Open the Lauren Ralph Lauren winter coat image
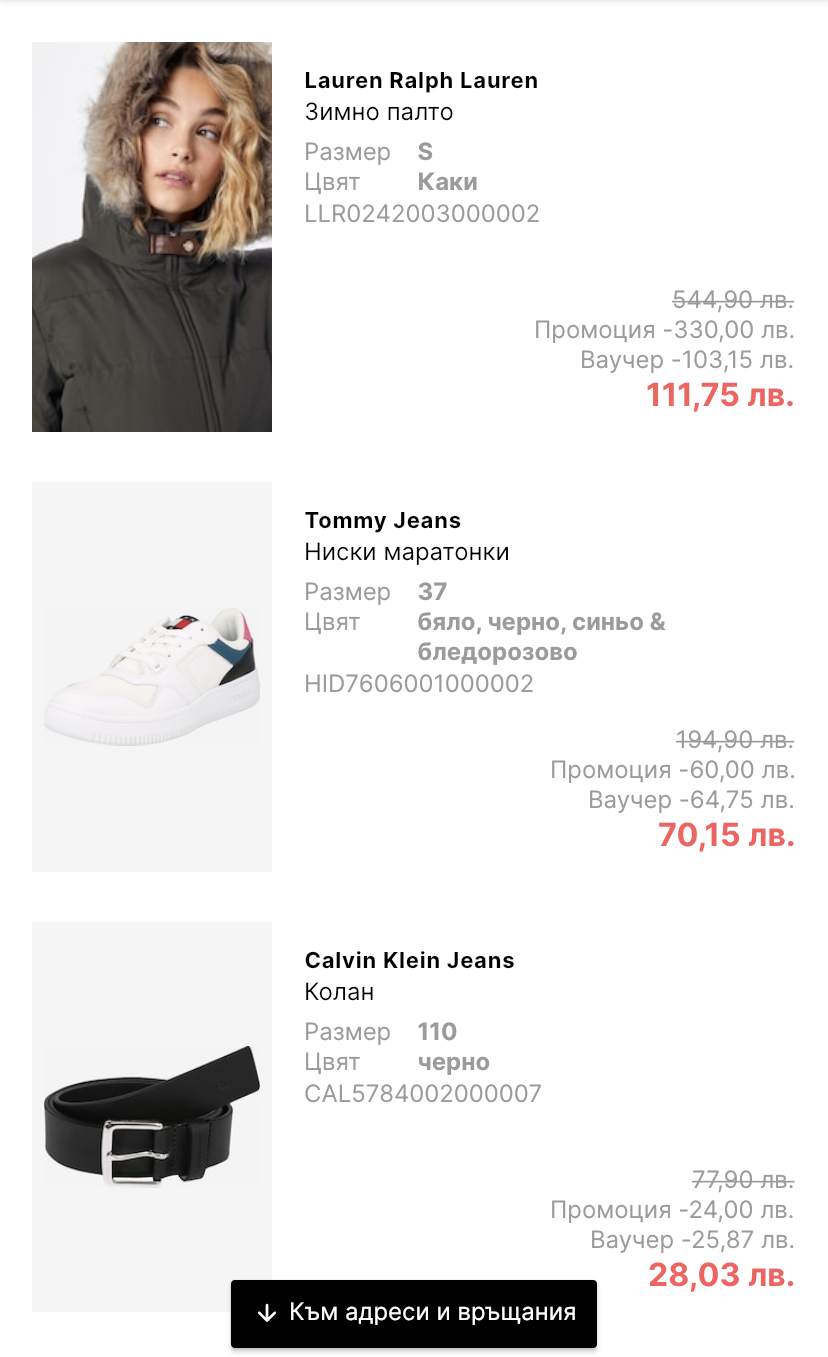The width and height of the screenshot is (828, 1357). coord(152,237)
